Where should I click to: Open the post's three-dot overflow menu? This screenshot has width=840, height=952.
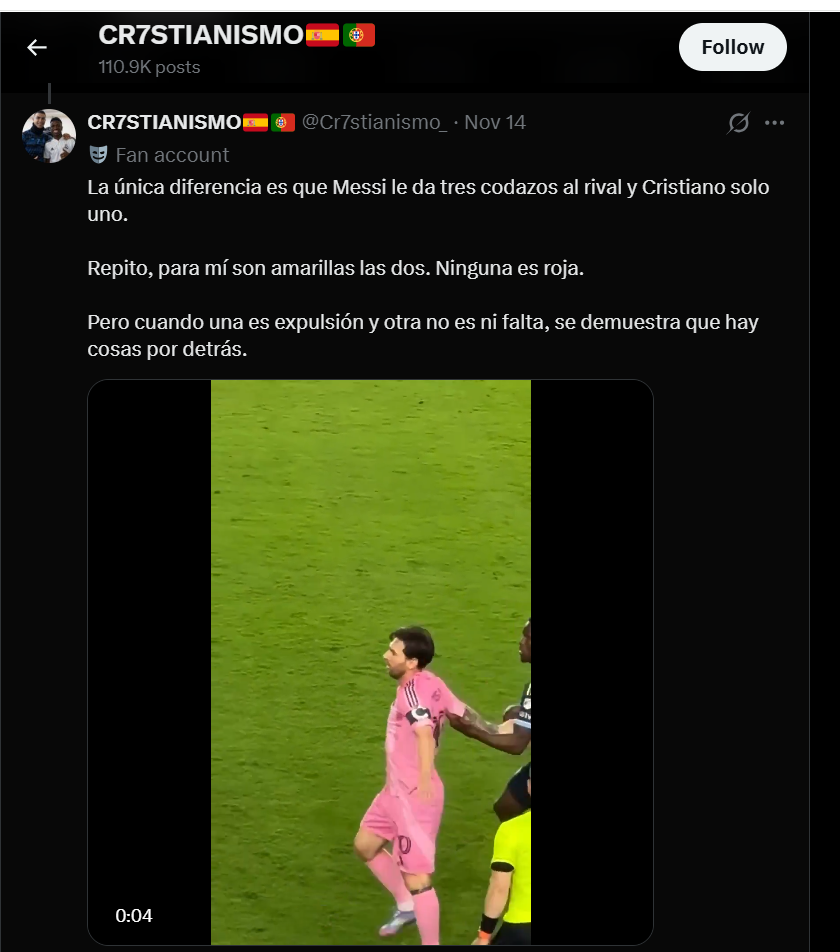pyautogui.click(x=774, y=123)
